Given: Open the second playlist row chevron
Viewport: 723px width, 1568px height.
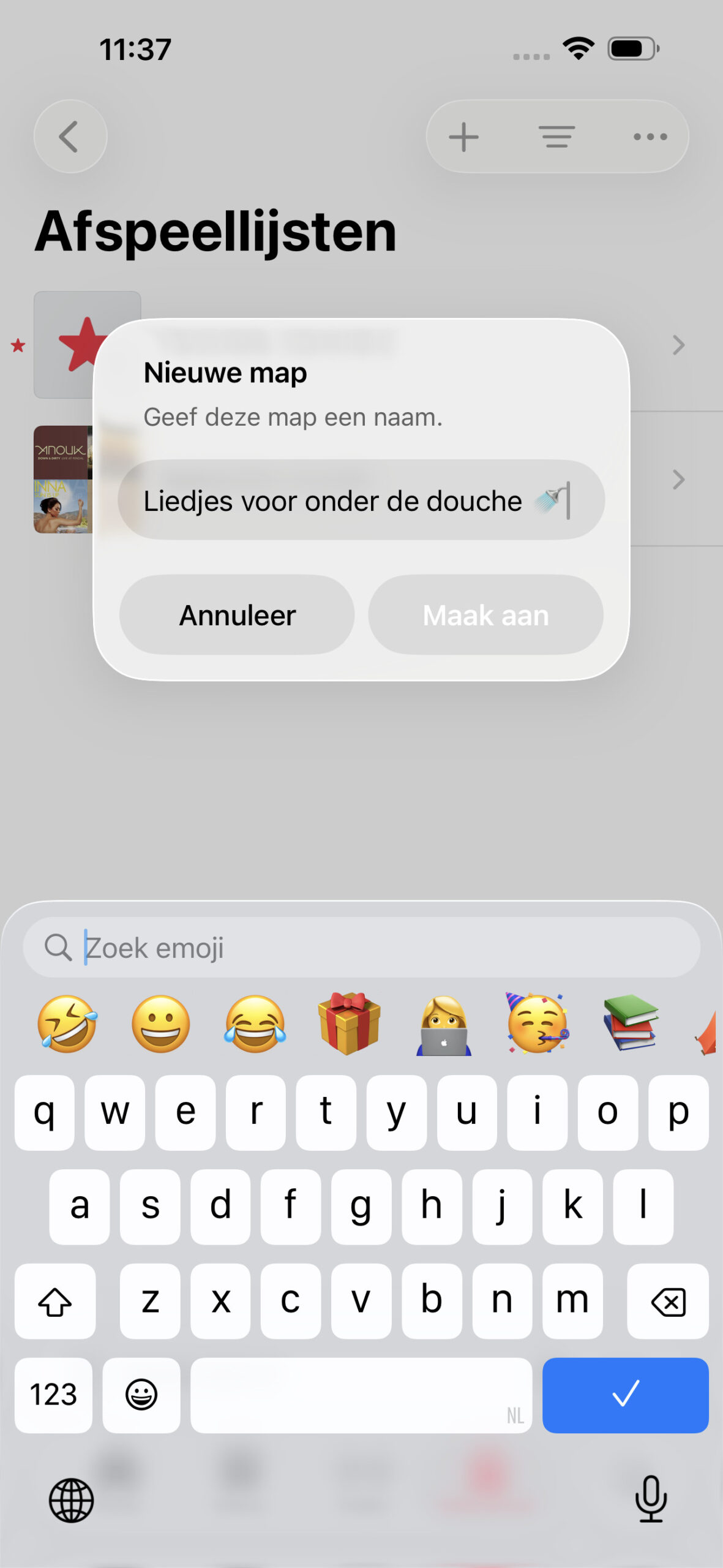Looking at the screenshot, I should coord(677,480).
